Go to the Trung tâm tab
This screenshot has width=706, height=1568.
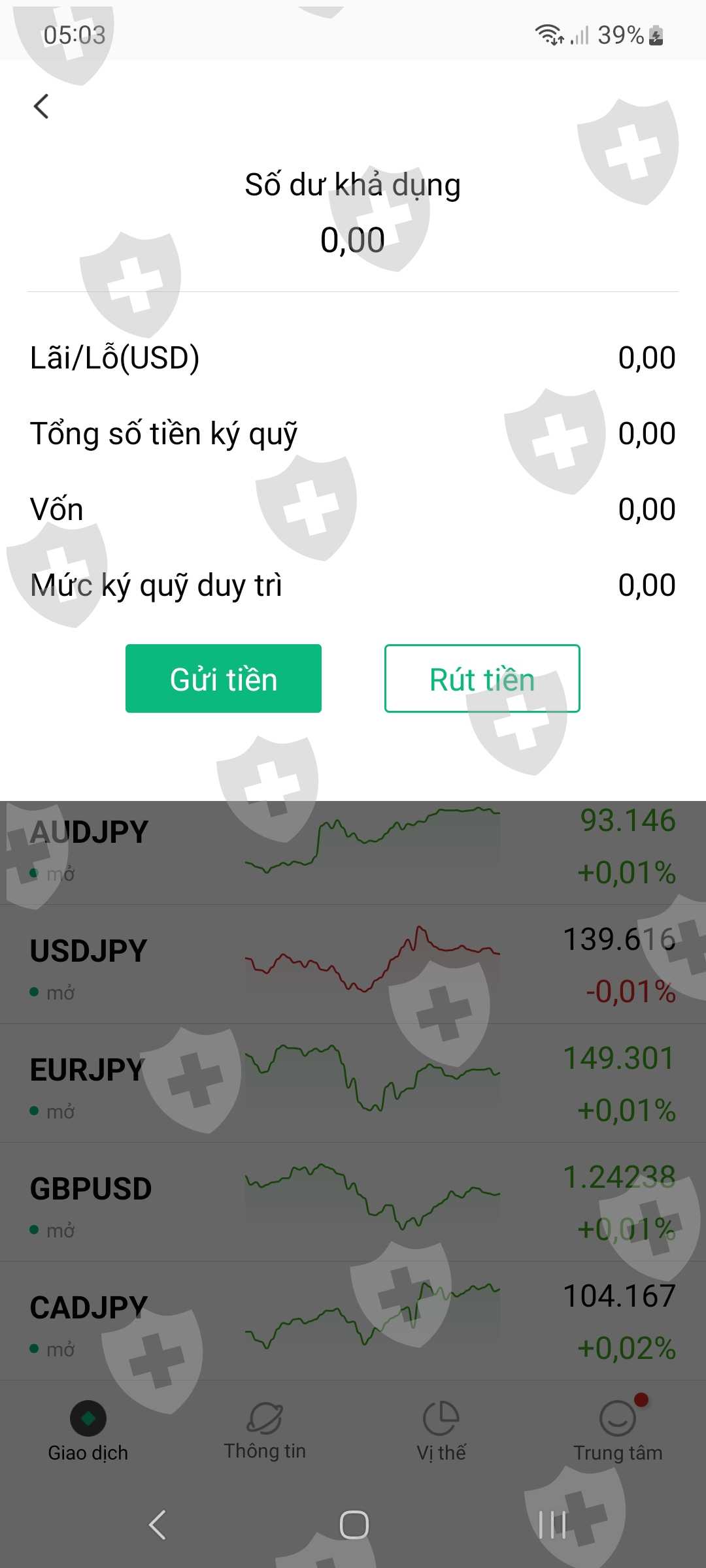point(618,1431)
